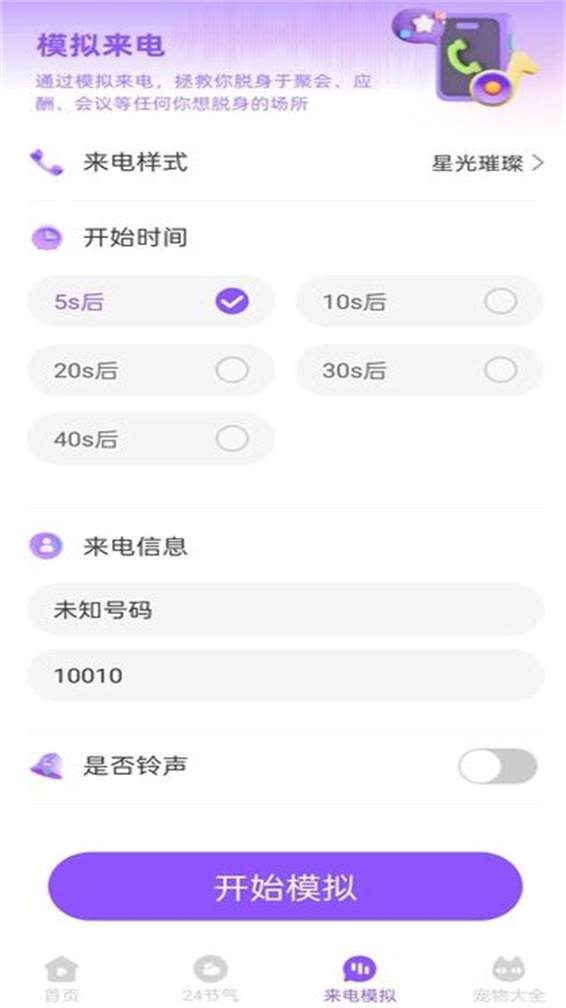Edit the 10010 phone number field
This screenshot has height=1008, width=566.
point(286,675)
